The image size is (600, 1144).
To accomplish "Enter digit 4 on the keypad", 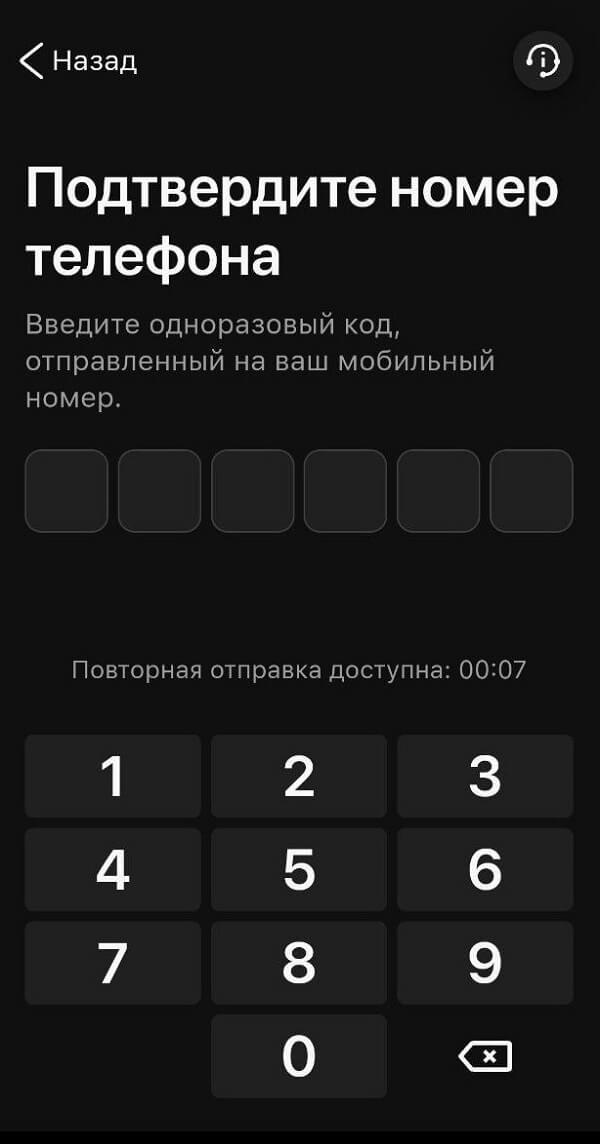I will pos(113,869).
